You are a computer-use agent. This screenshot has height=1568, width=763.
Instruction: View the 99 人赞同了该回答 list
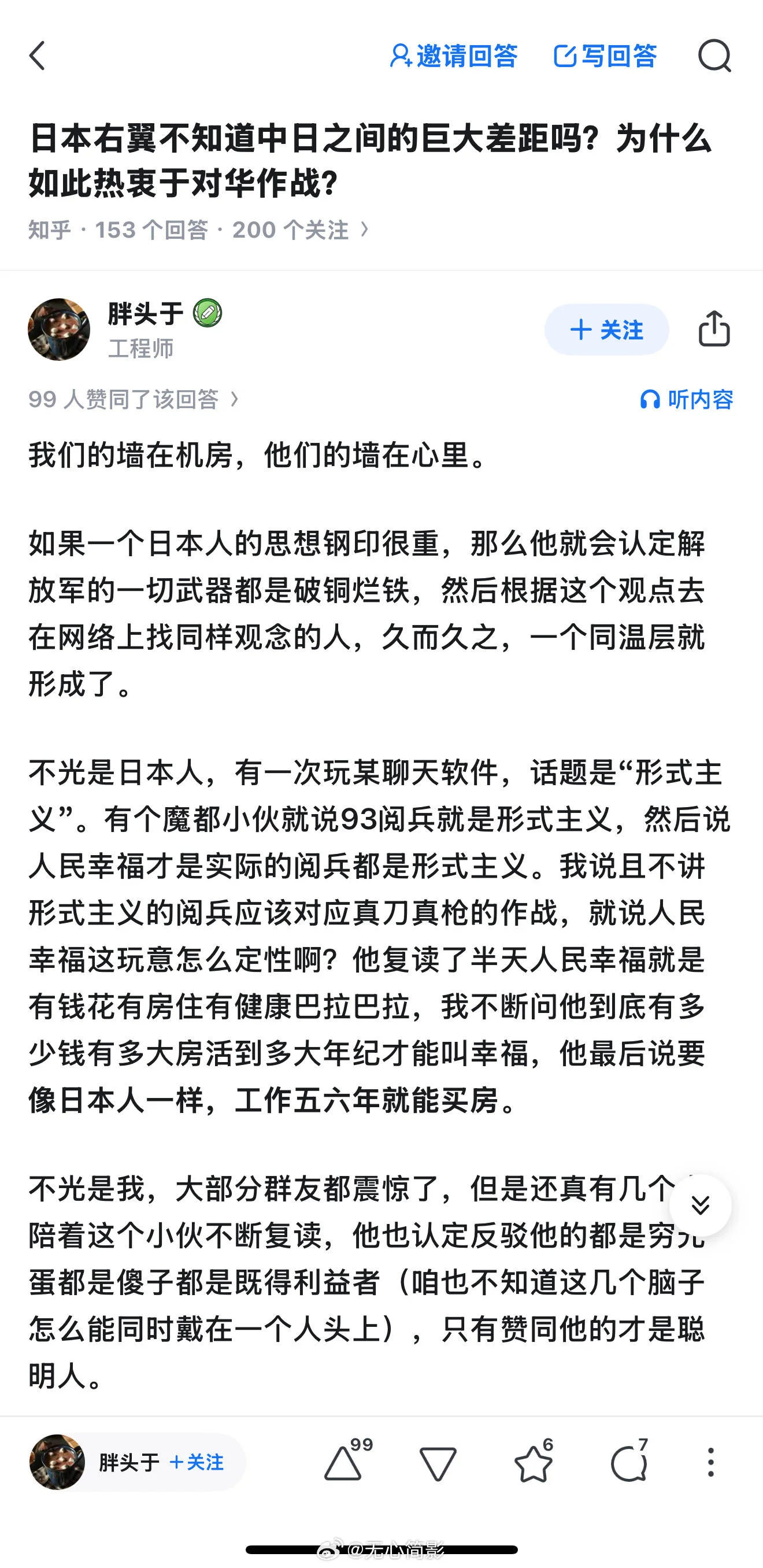(x=134, y=400)
